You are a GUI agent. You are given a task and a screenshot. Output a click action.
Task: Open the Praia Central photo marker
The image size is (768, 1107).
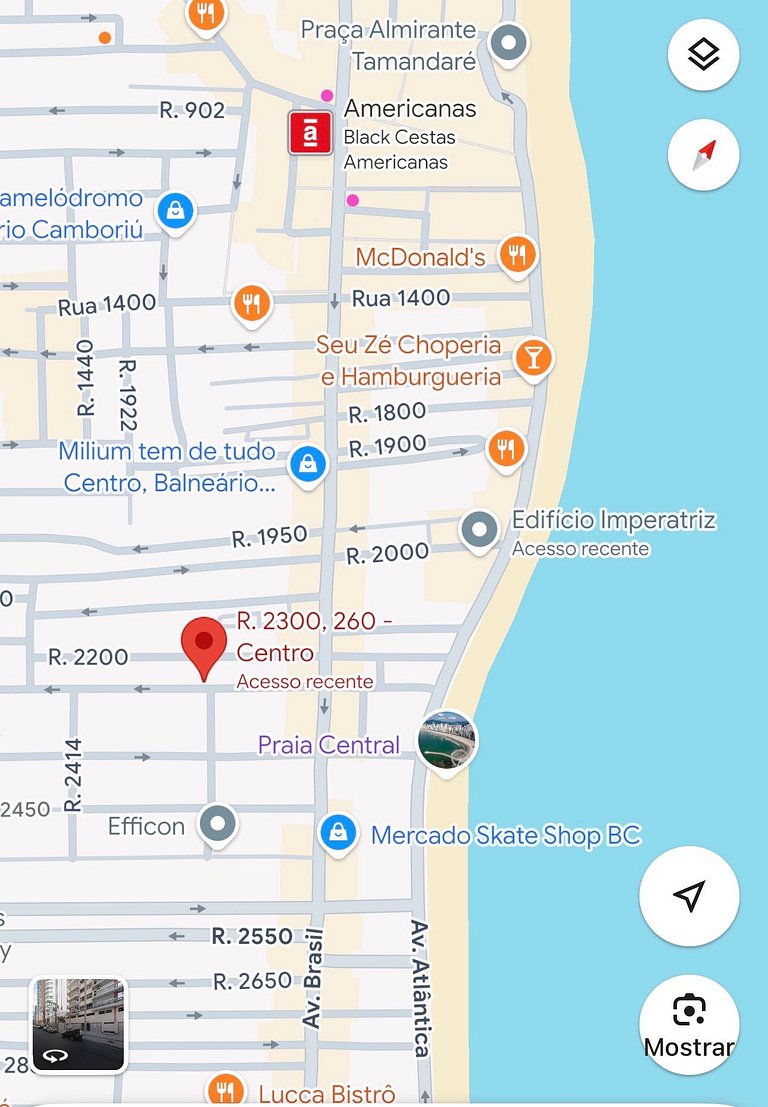[x=446, y=740]
